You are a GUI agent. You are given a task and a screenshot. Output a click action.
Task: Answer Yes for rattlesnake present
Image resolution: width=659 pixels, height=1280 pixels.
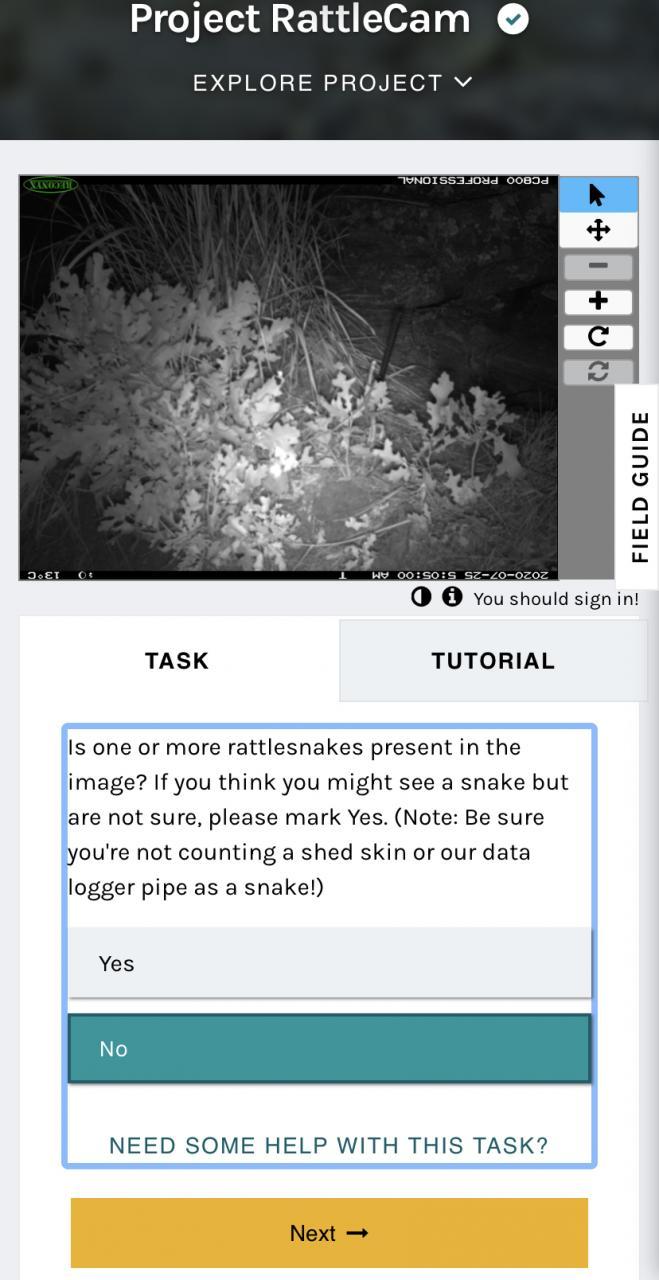[x=329, y=963]
